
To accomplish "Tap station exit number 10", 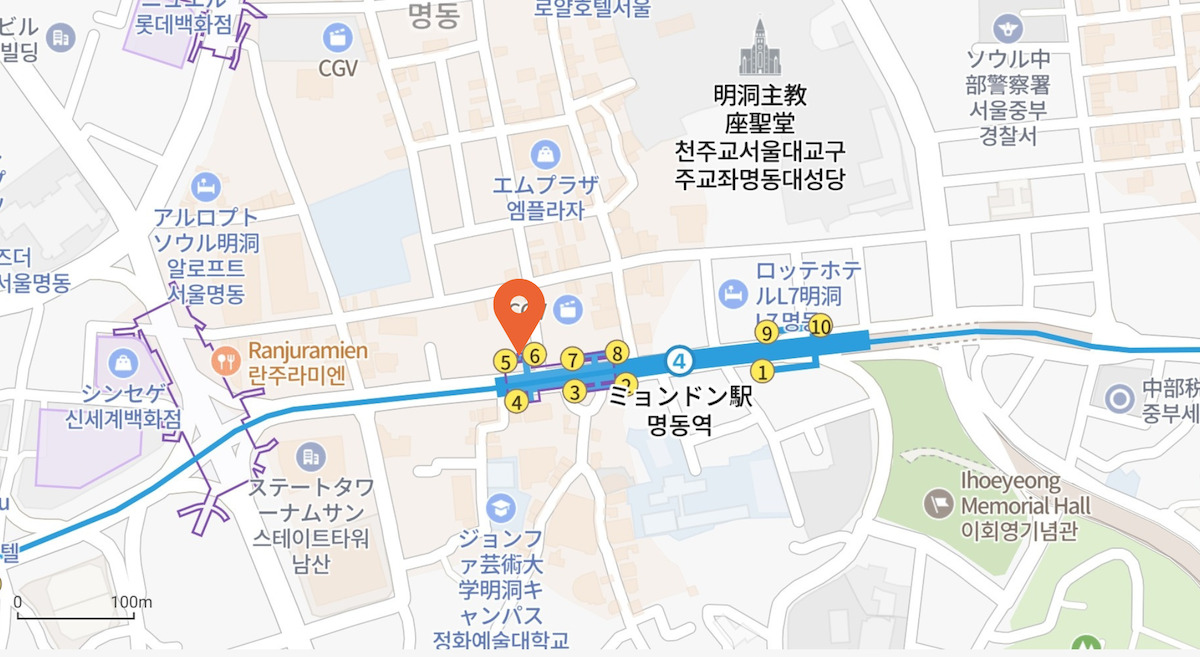I will pyautogui.click(x=821, y=326).
